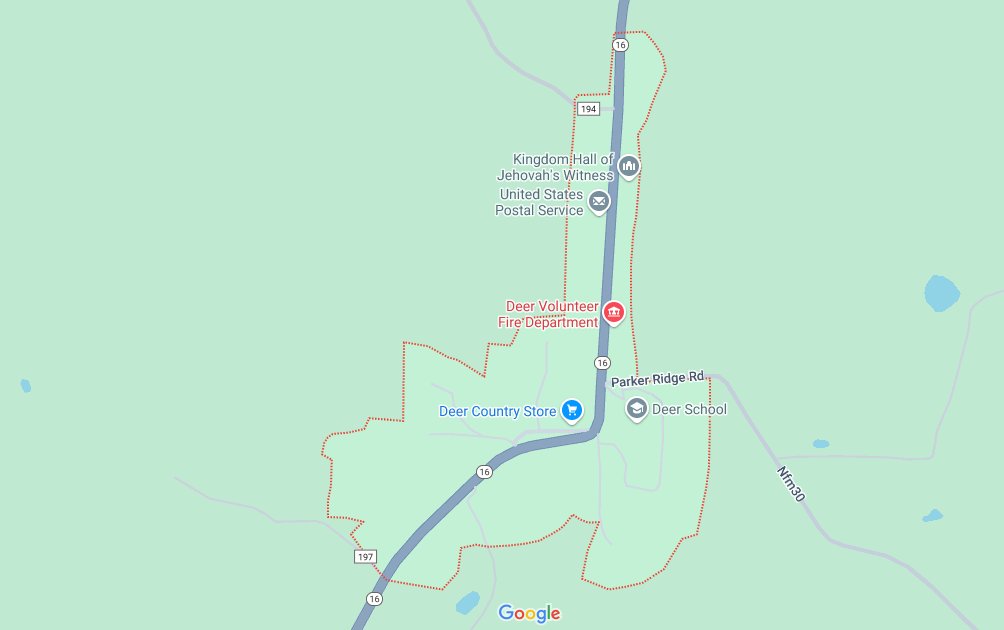Open the United States Postal Service marker
Image resolution: width=1004 pixels, height=630 pixels.
tap(598, 202)
